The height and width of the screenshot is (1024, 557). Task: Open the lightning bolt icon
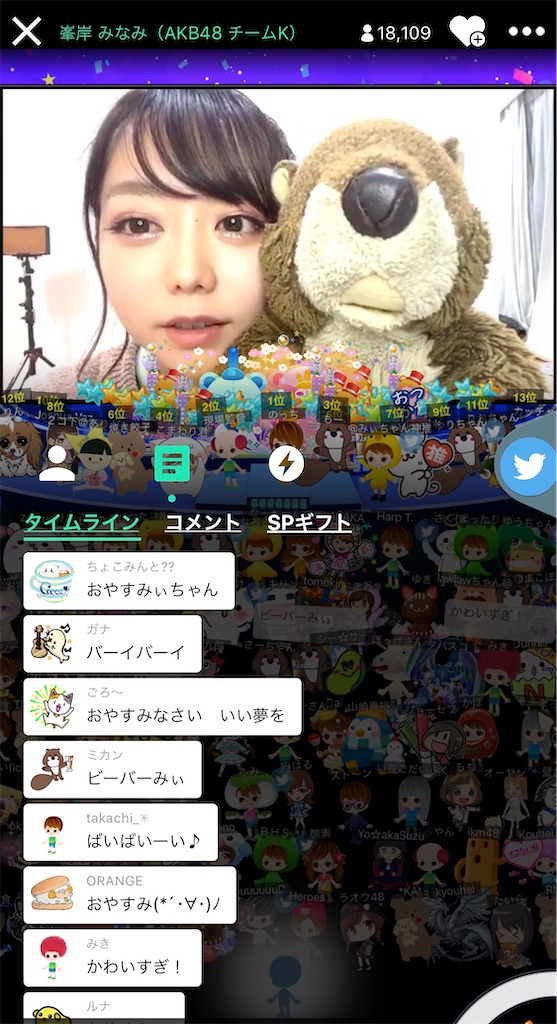[286, 464]
